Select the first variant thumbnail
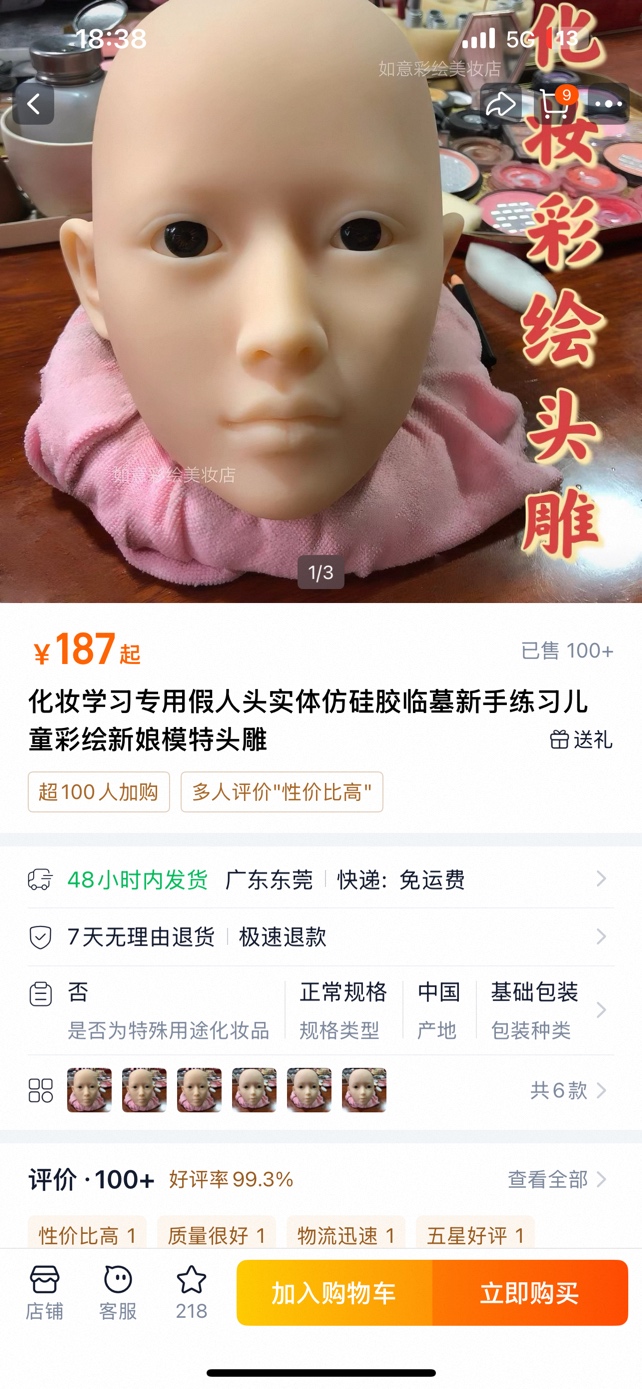 (x=89, y=1090)
